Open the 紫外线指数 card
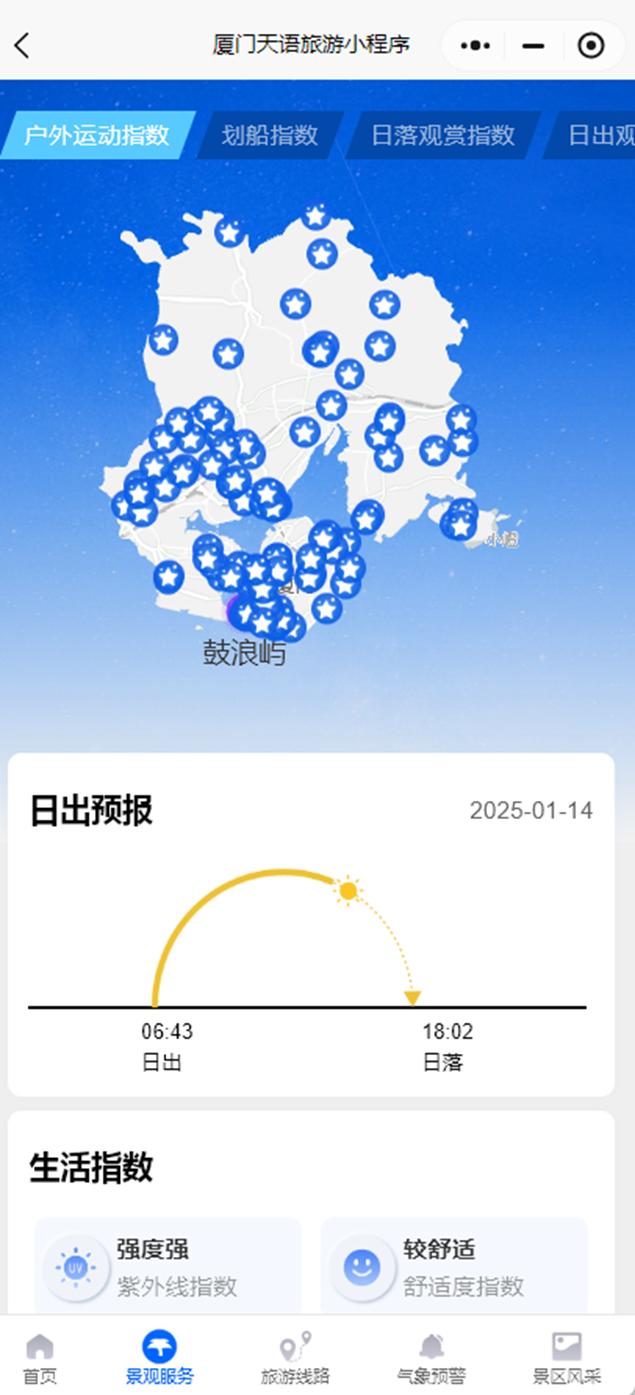The width and height of the screenshot is (635, 1395). (168, 1267)
